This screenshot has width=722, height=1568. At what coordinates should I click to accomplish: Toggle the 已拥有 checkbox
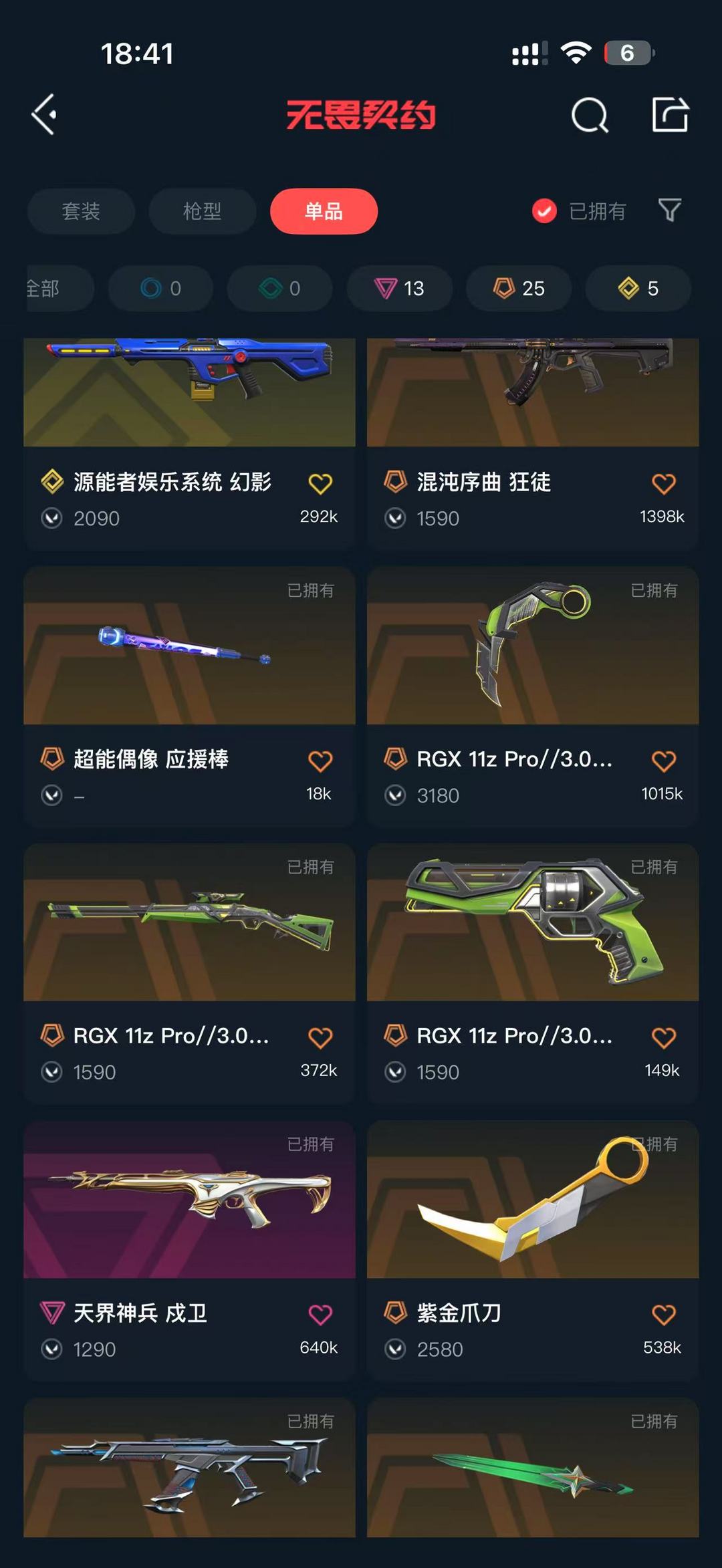[x=544, y=211]
